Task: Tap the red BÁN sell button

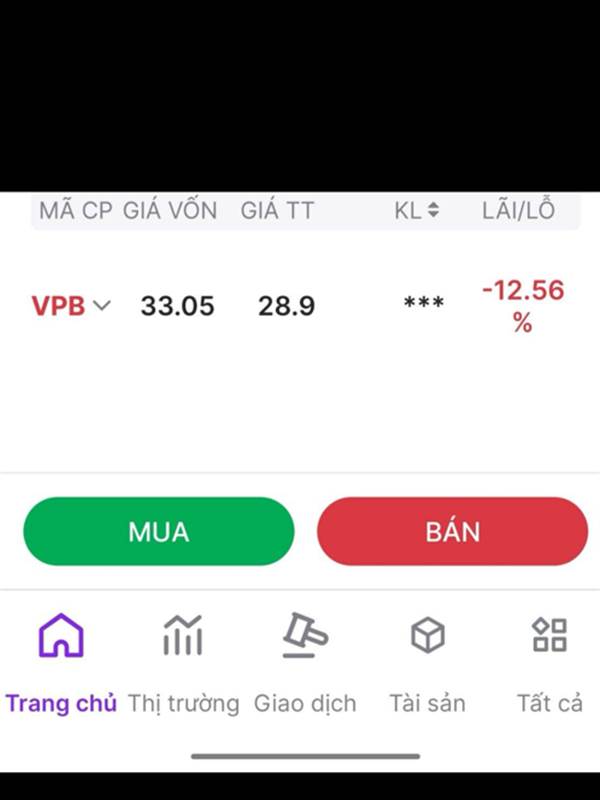Action: 452,531
